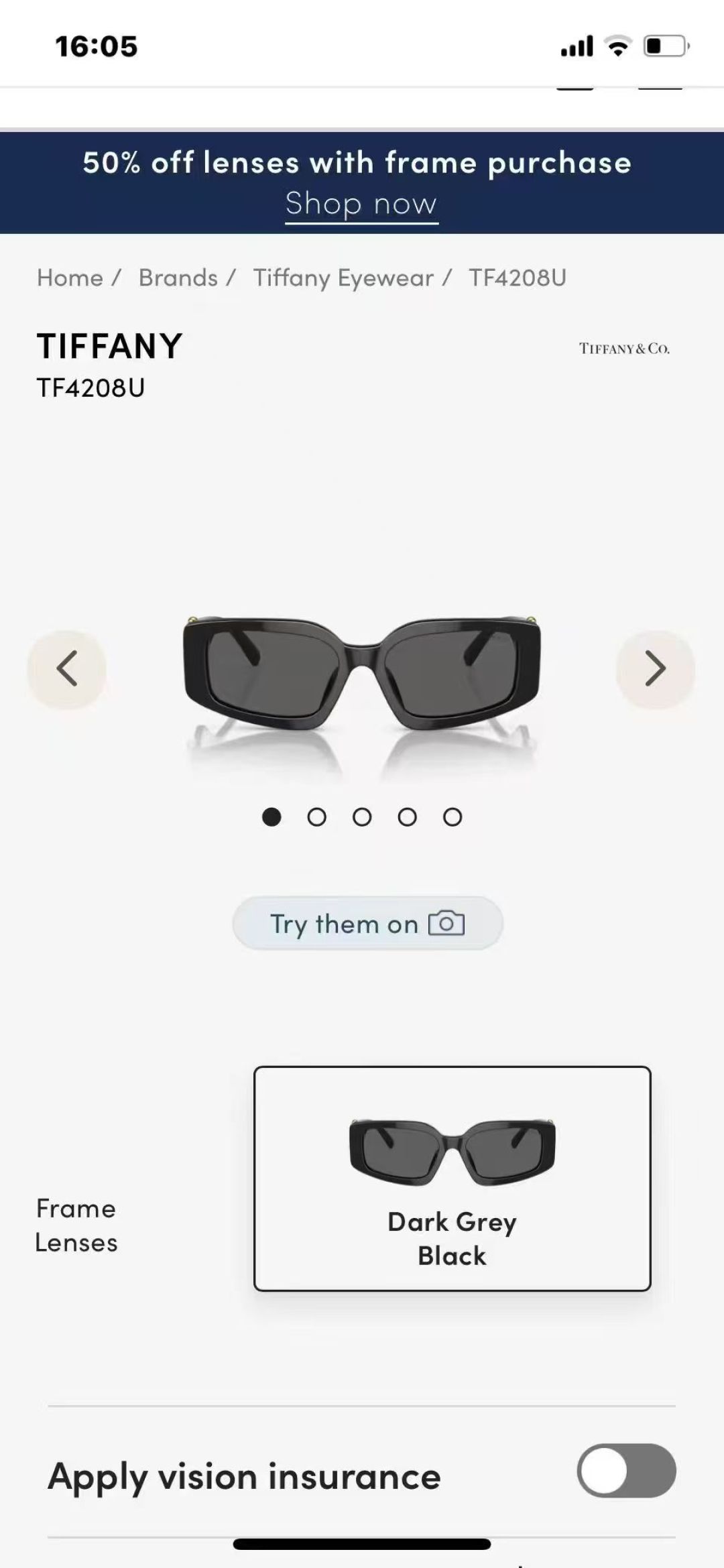Jump to the second image dot
724x1568 pixels.
[316, 817]
